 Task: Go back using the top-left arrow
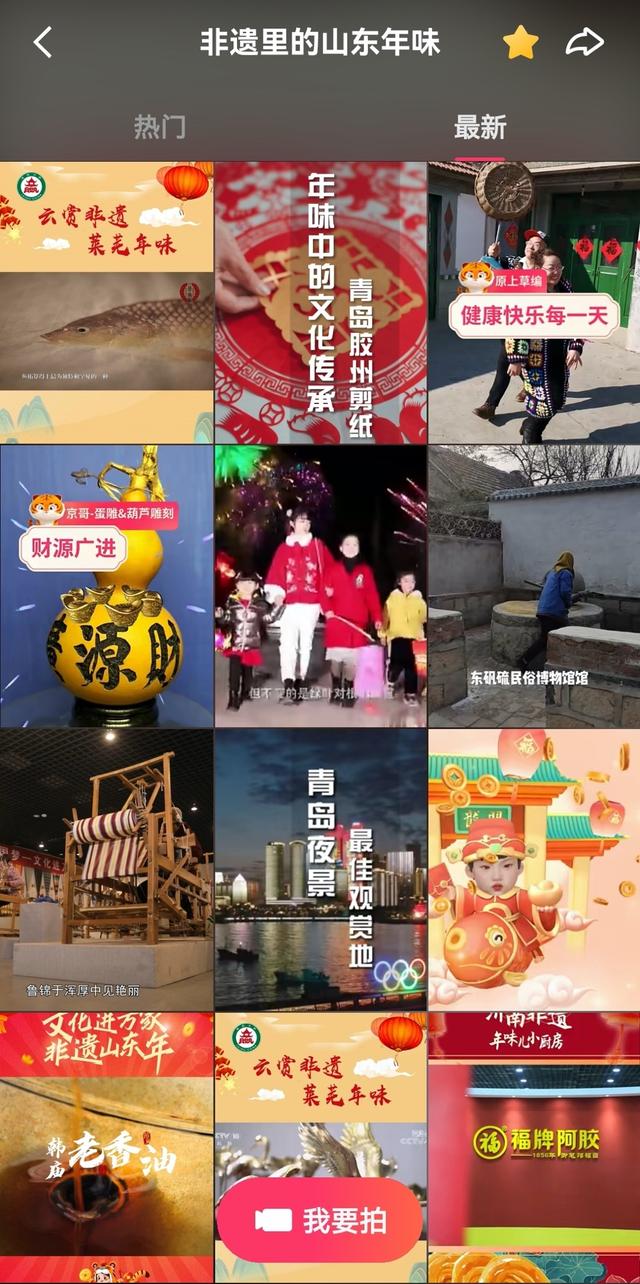click(43, 43)
